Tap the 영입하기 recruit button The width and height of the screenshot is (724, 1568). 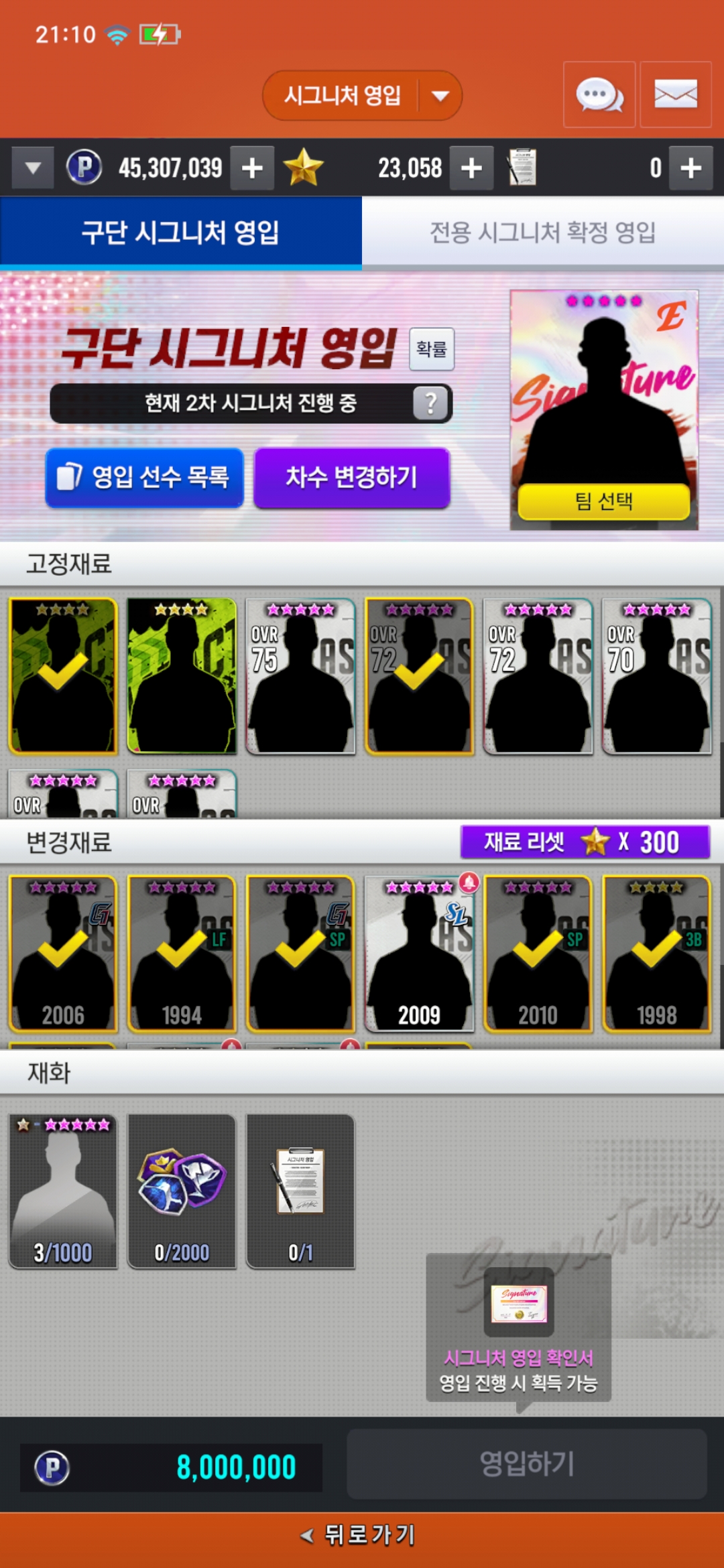click(x=526, y=1464)
